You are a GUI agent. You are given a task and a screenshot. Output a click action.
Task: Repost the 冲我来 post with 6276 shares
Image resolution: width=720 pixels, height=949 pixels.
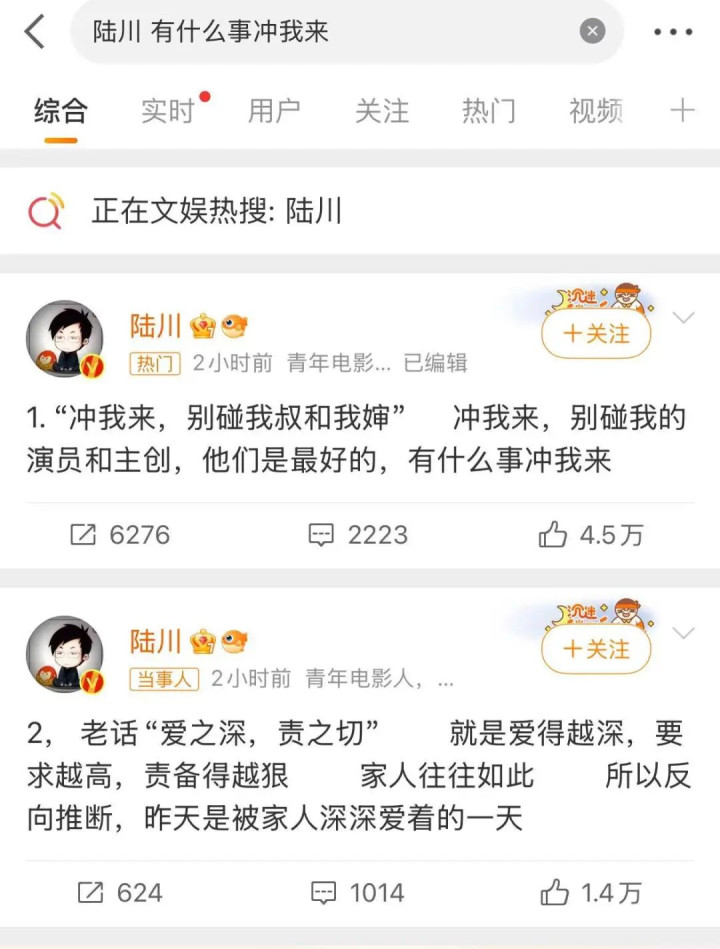(120, 535)
